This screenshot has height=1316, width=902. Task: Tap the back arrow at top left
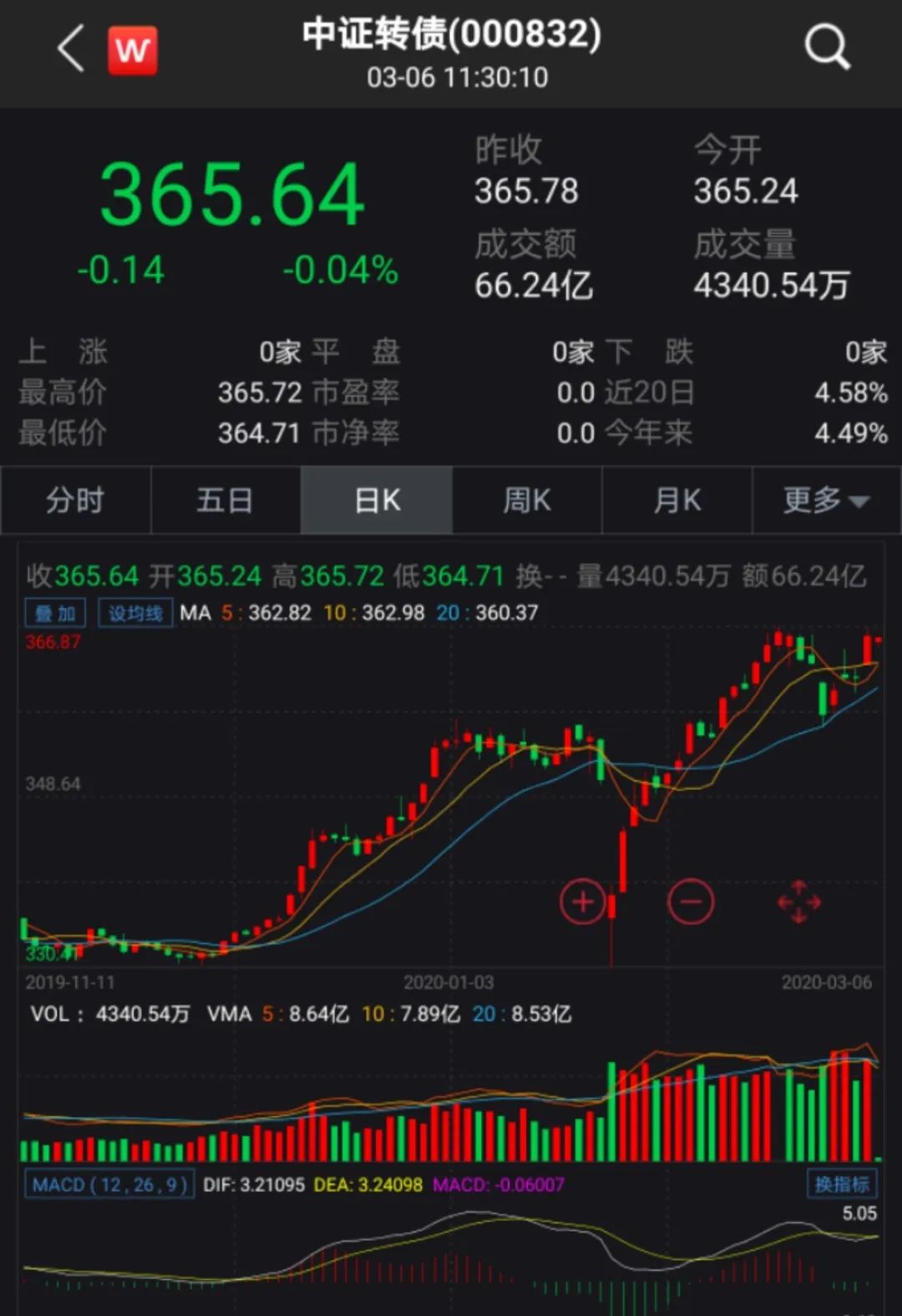pyautogui.click(x=69, y=48)
